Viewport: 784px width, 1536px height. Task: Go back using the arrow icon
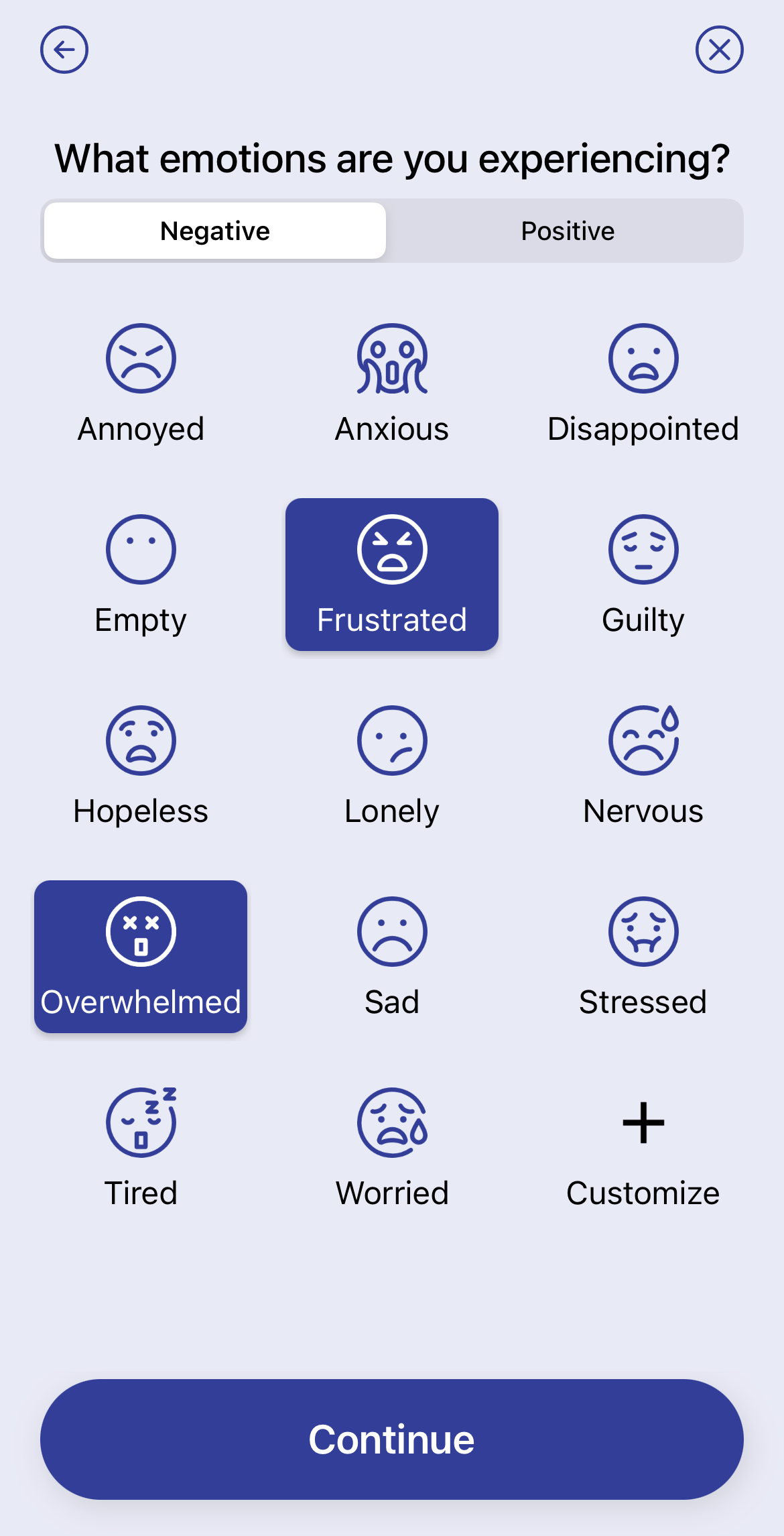[64, 50]
